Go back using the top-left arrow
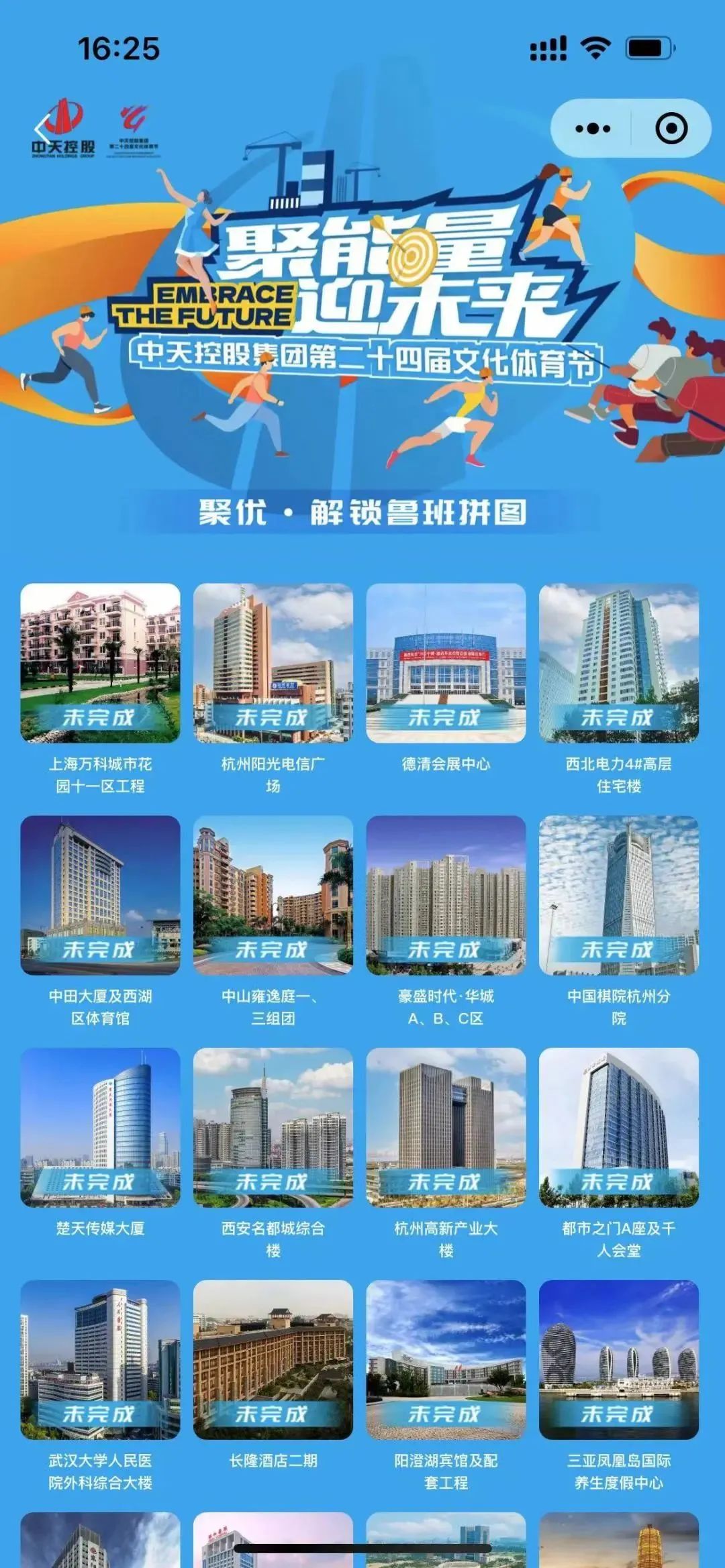 [42, 127]
